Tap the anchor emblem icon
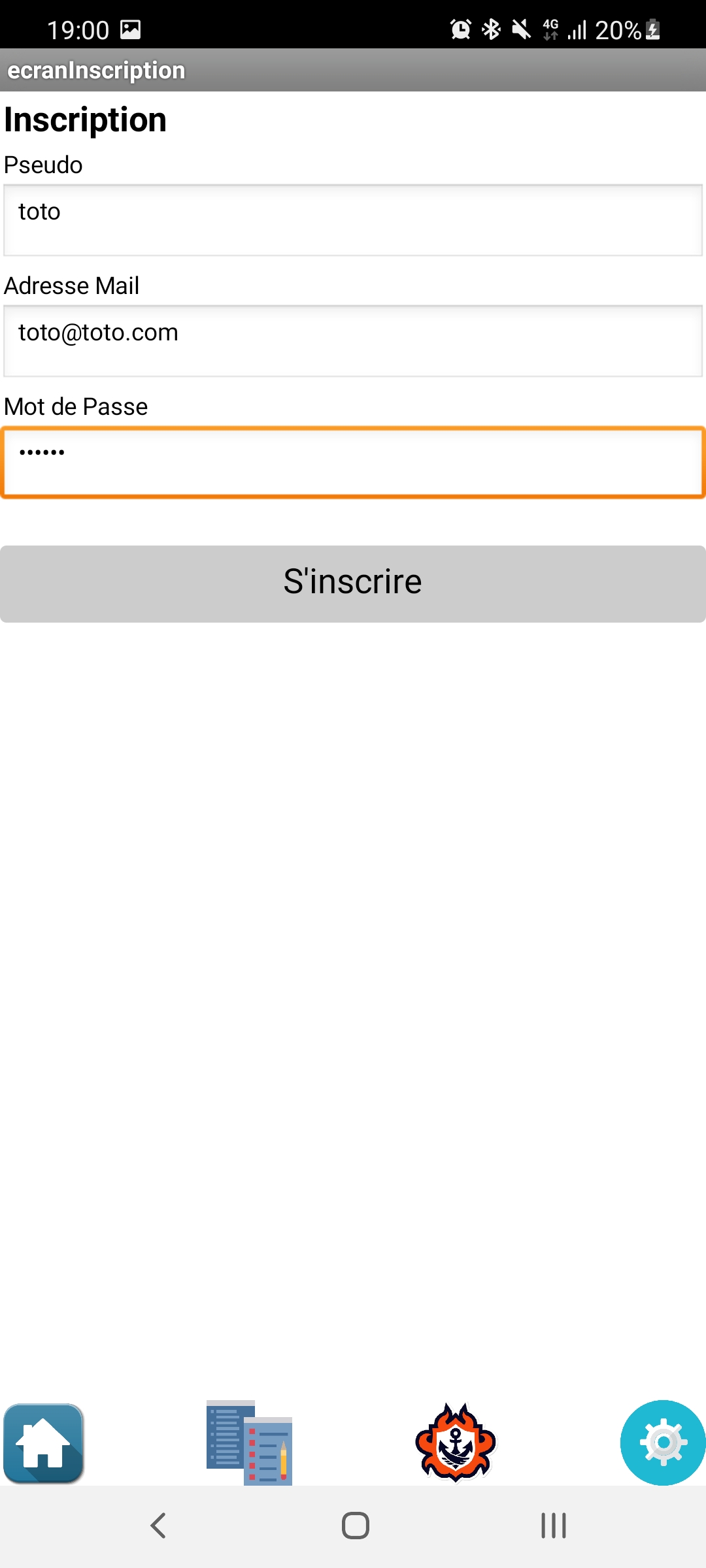Image resolution: width=706 pixels, height=1568 pixels. (x=456, y=1443)
